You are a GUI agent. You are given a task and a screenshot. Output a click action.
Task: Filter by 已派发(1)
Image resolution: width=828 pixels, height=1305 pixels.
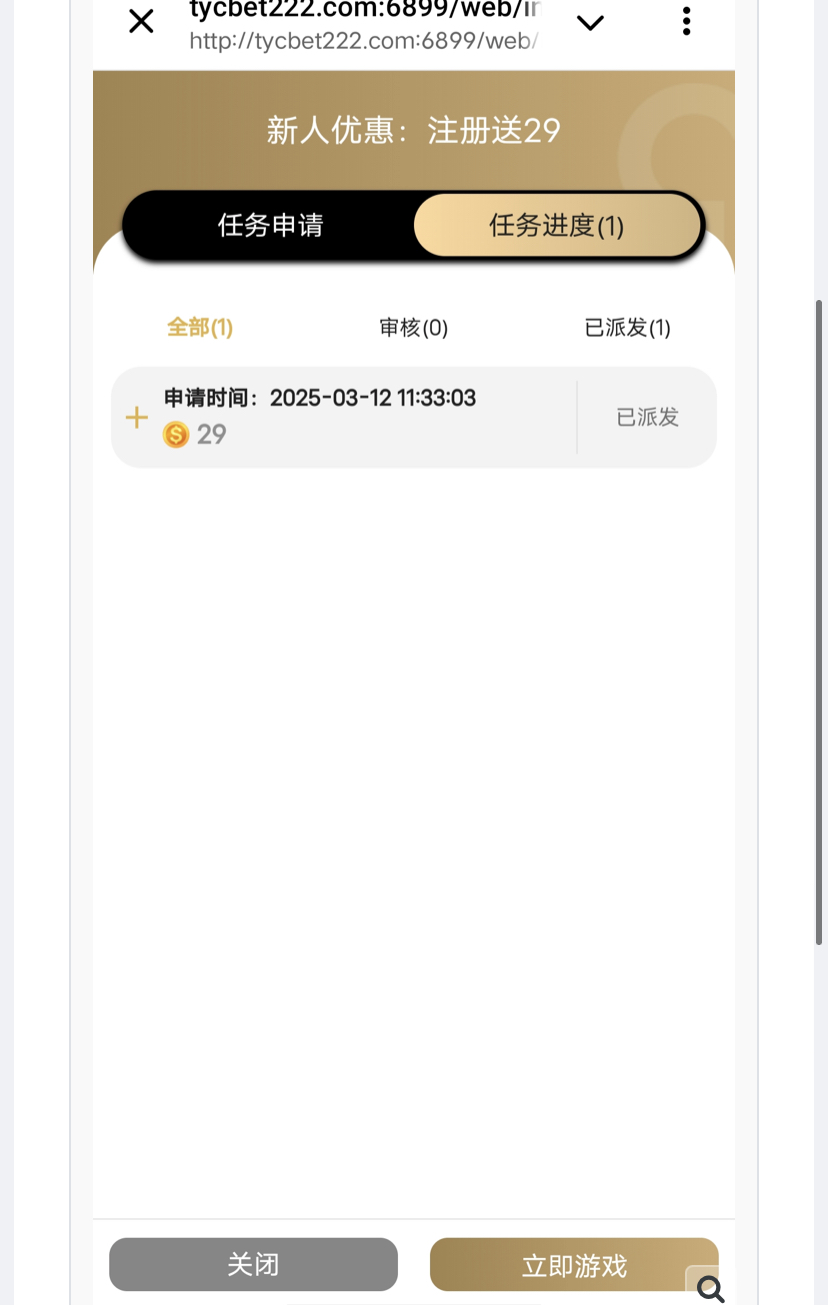(627, 327)
